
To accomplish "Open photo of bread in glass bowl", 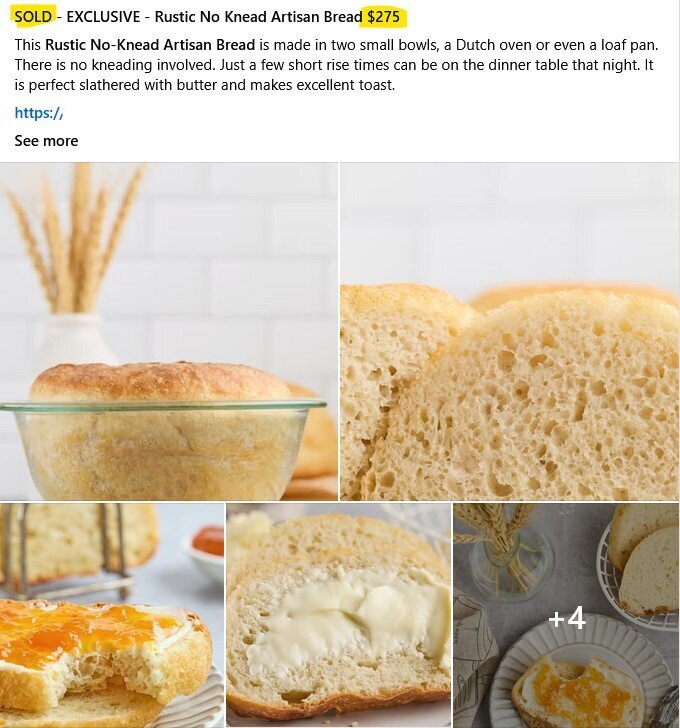I will (169, 332).
